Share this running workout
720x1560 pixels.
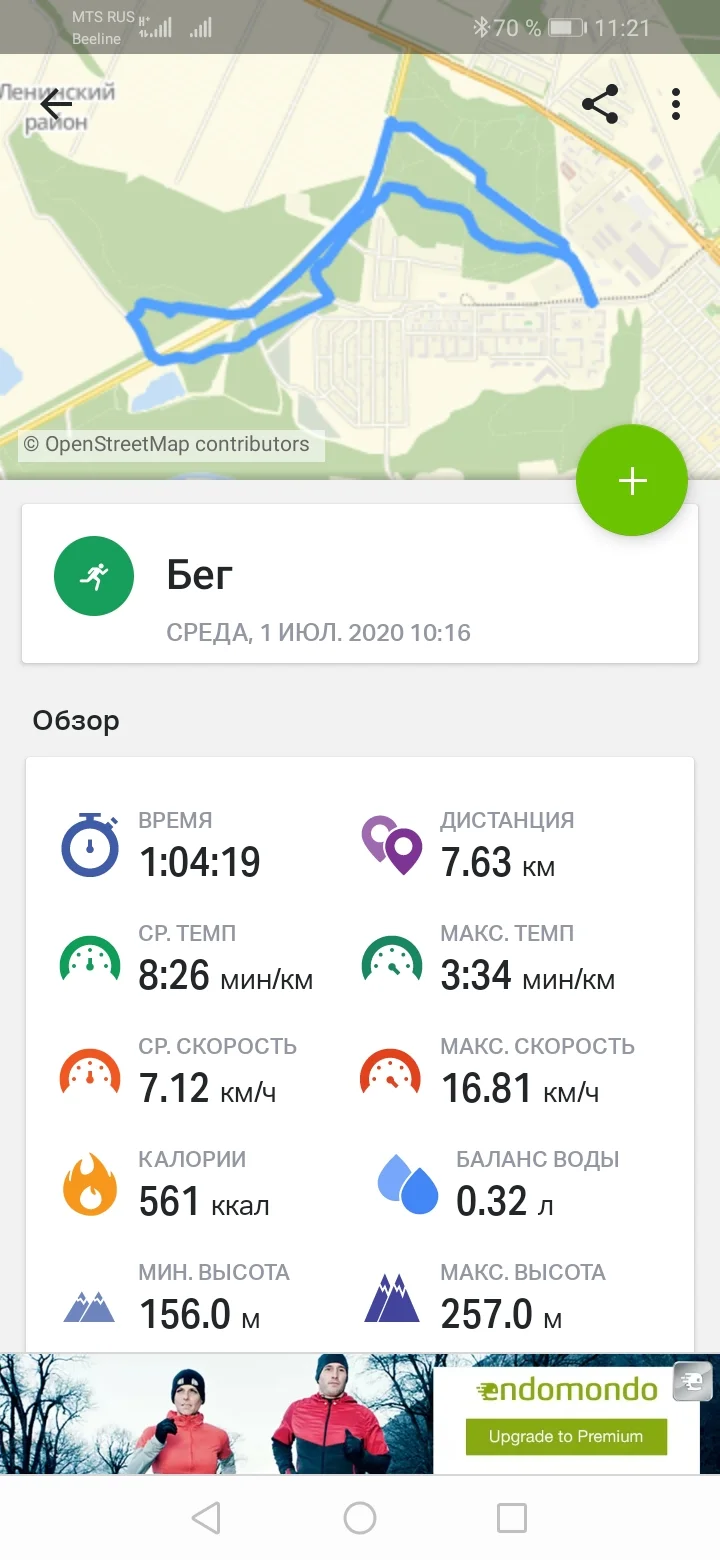coord(600,104)
